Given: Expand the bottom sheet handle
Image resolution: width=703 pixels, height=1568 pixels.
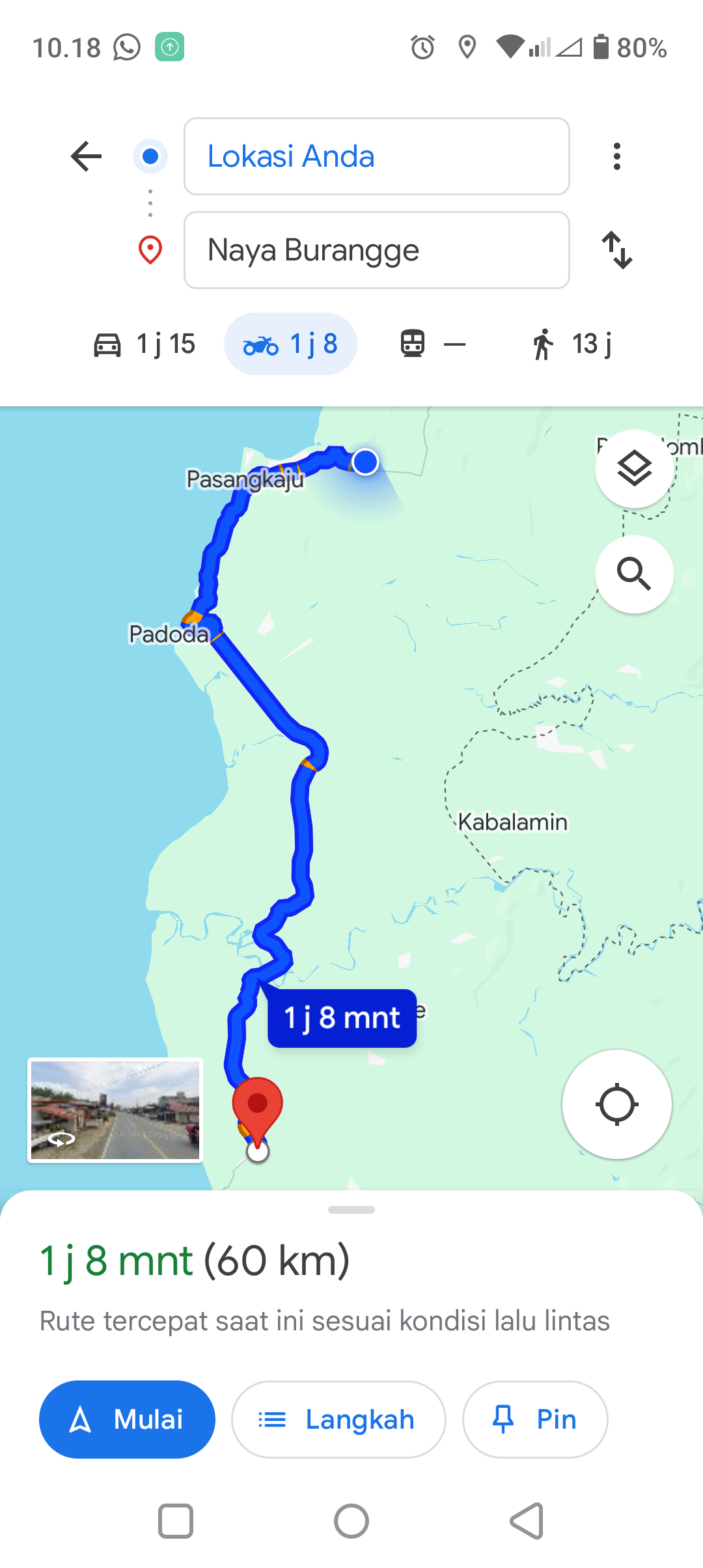Looking at the screenshot, I should pyautogui.click(x=351, y=1210).
